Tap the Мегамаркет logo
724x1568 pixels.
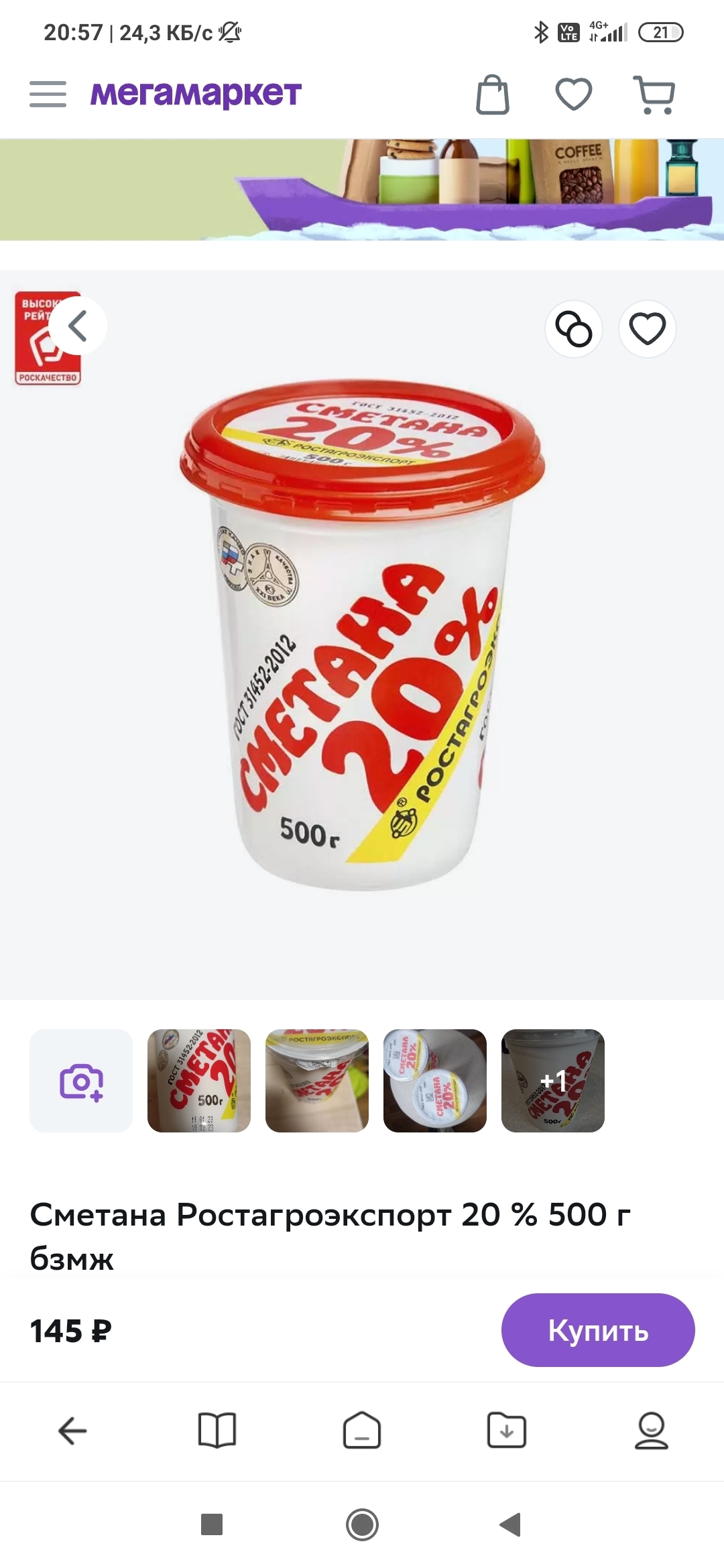click(x=196, y=94)
